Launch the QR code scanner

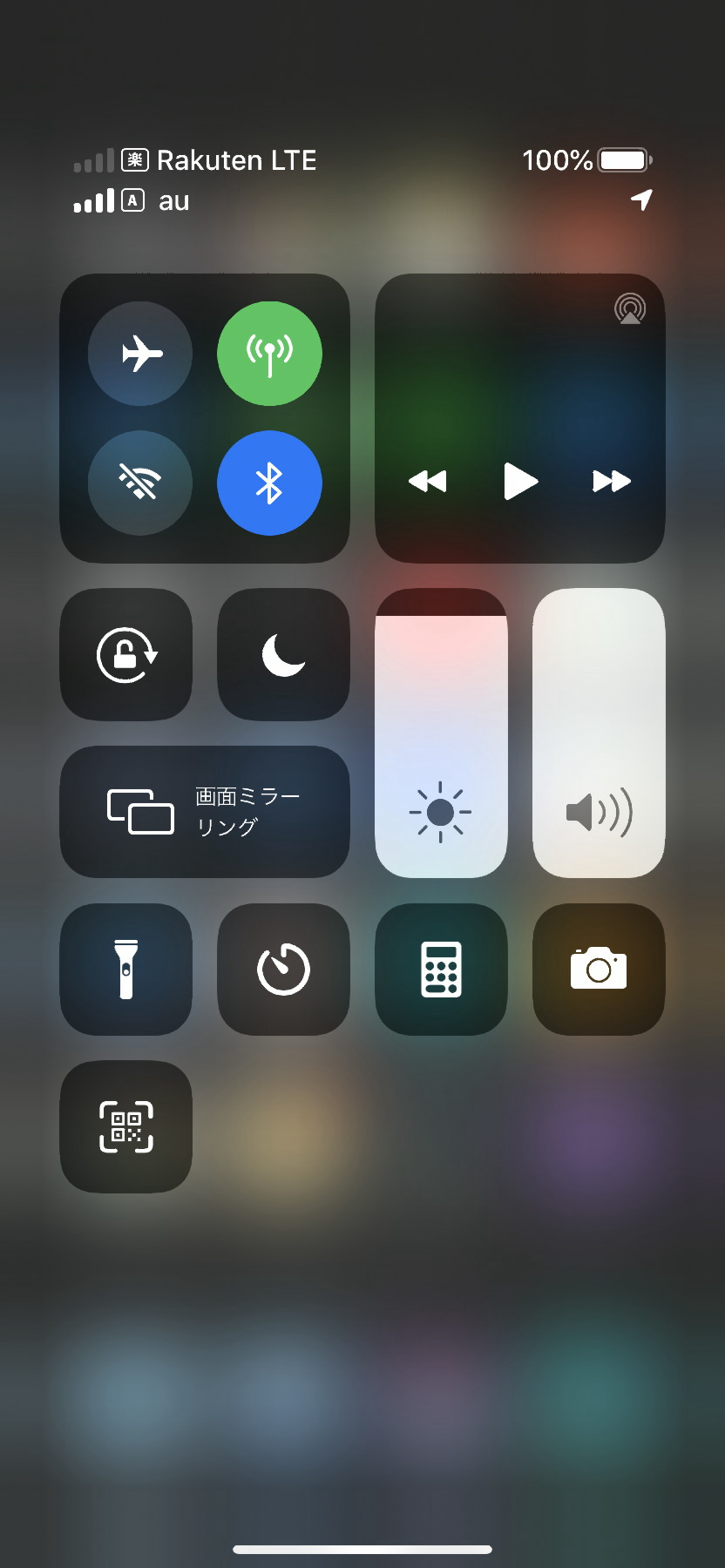(x=126, y=1126)
